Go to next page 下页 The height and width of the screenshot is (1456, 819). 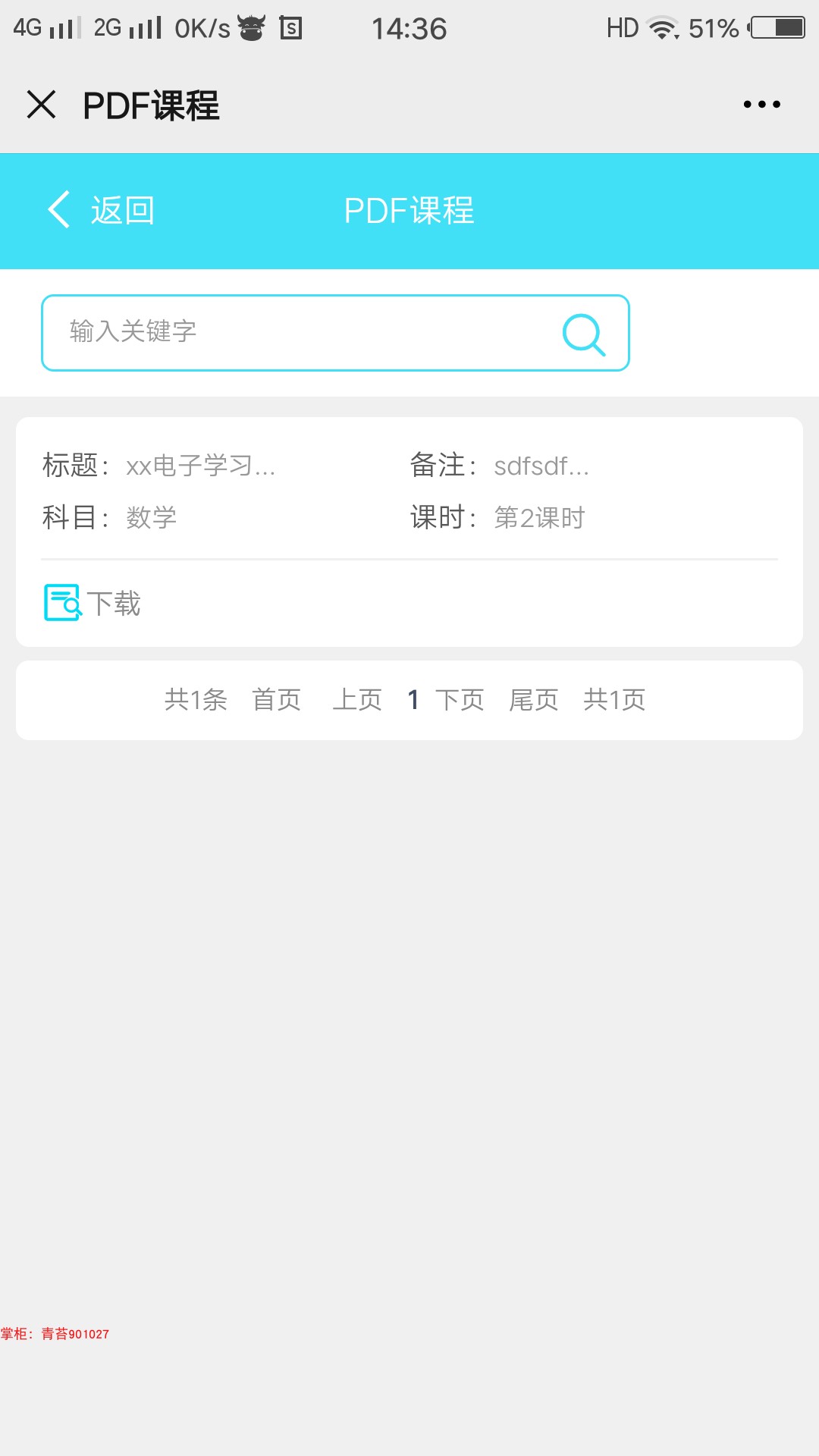tap(460, 699)
